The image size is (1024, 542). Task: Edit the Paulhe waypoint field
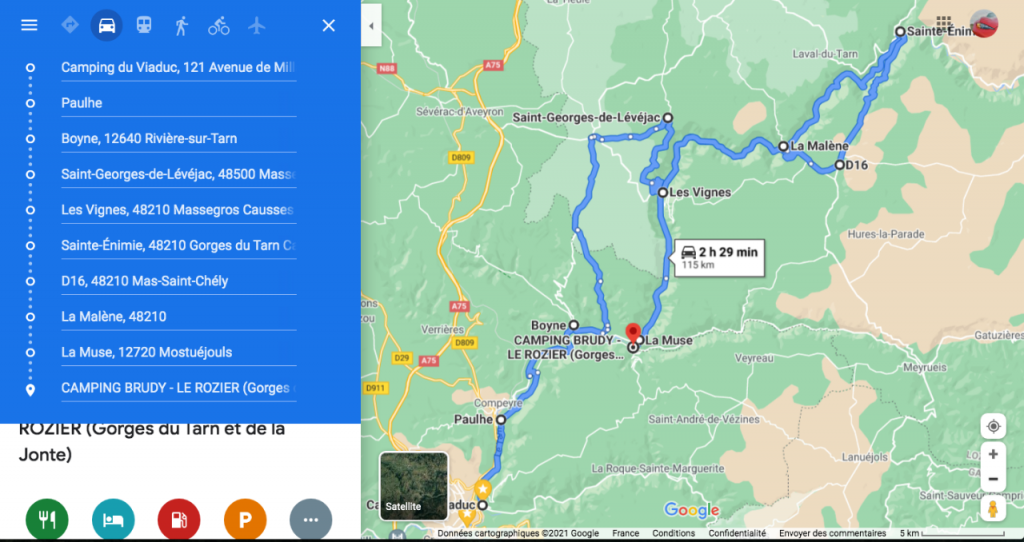point(177,103)
